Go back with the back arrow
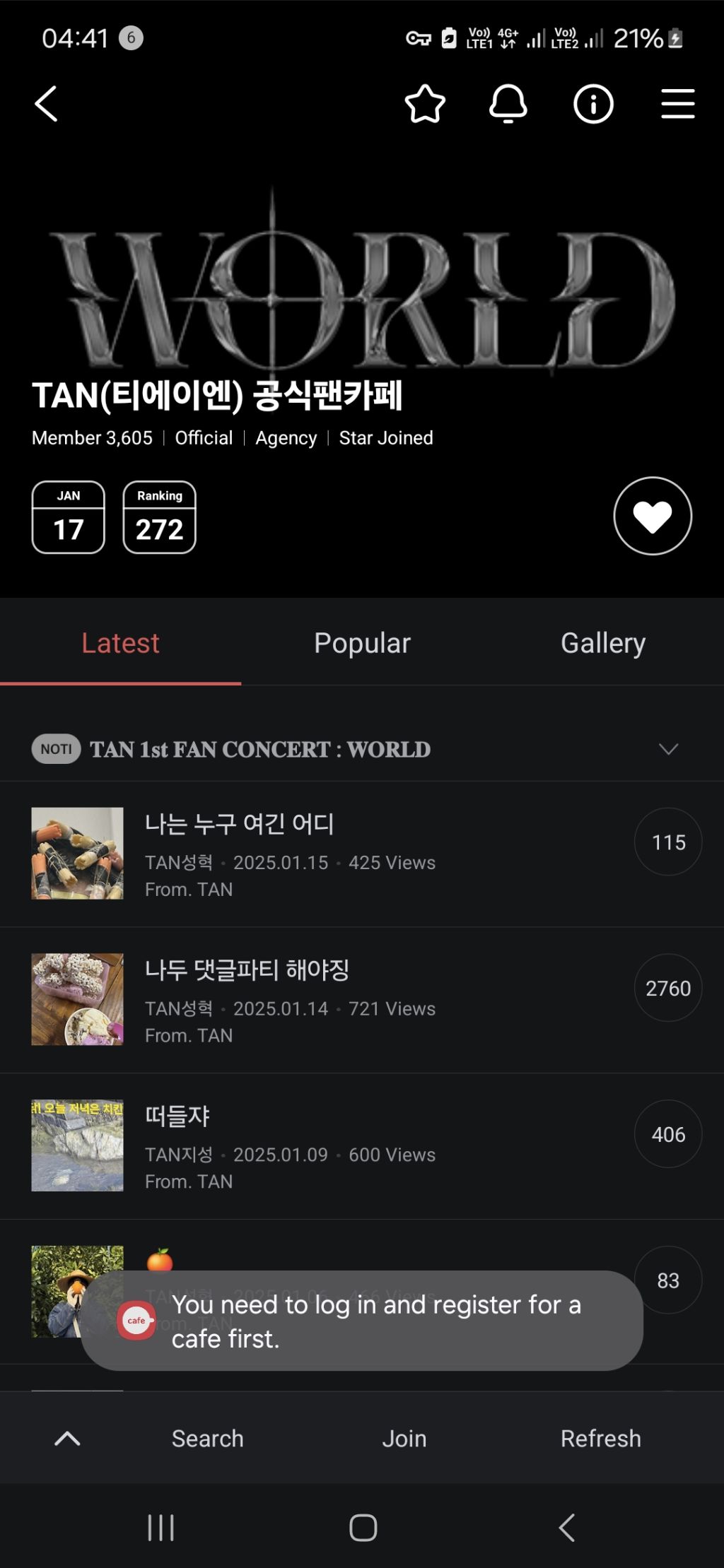Screen dimensions: 724x1568 click(x=47, y=105)
